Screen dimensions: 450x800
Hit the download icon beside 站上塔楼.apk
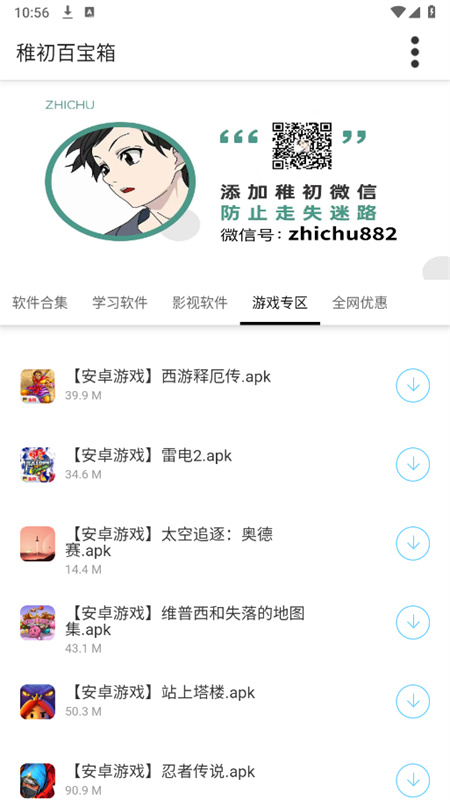[x=413, y=702]
